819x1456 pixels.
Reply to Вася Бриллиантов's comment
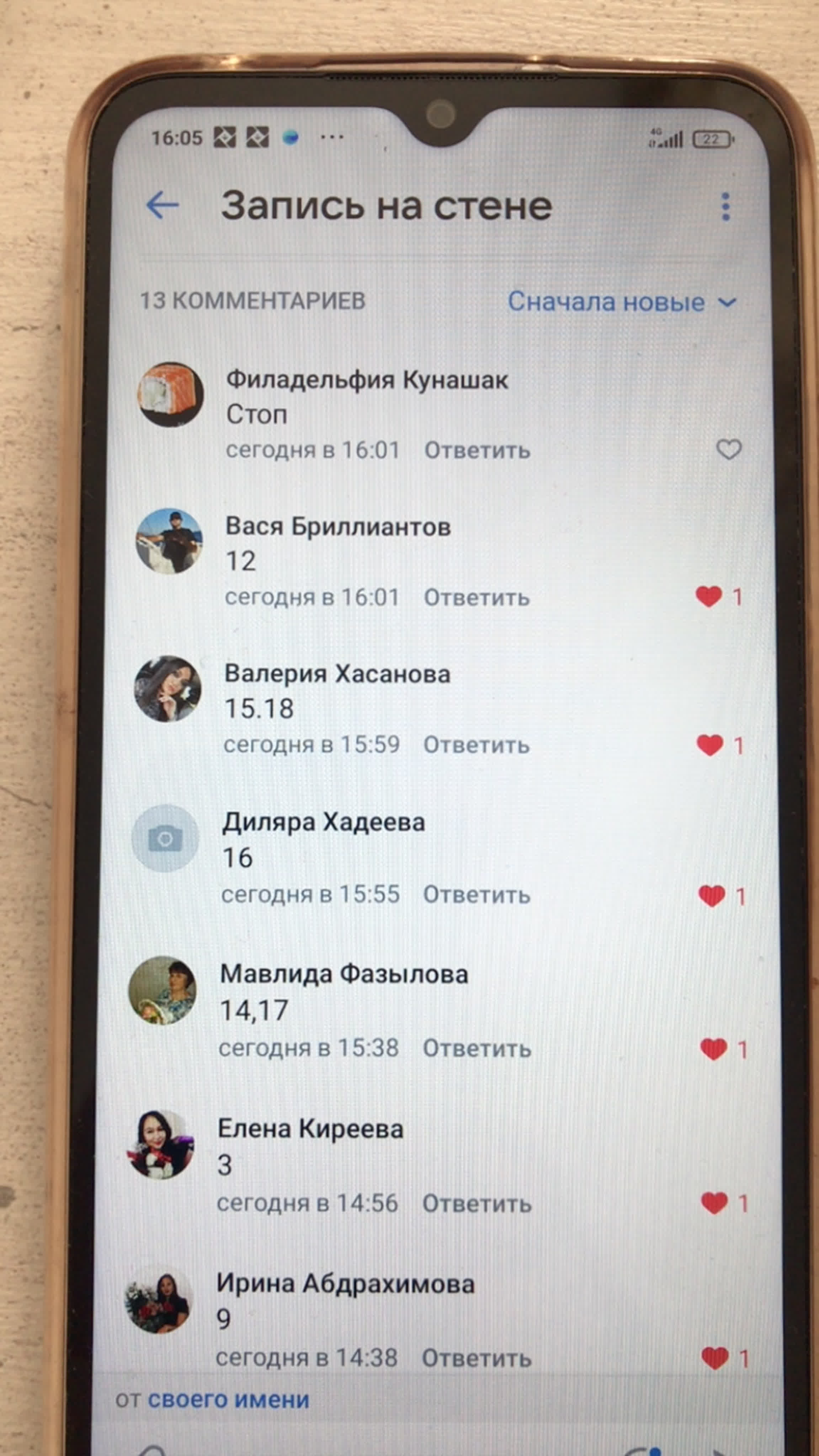click(477, 598)
